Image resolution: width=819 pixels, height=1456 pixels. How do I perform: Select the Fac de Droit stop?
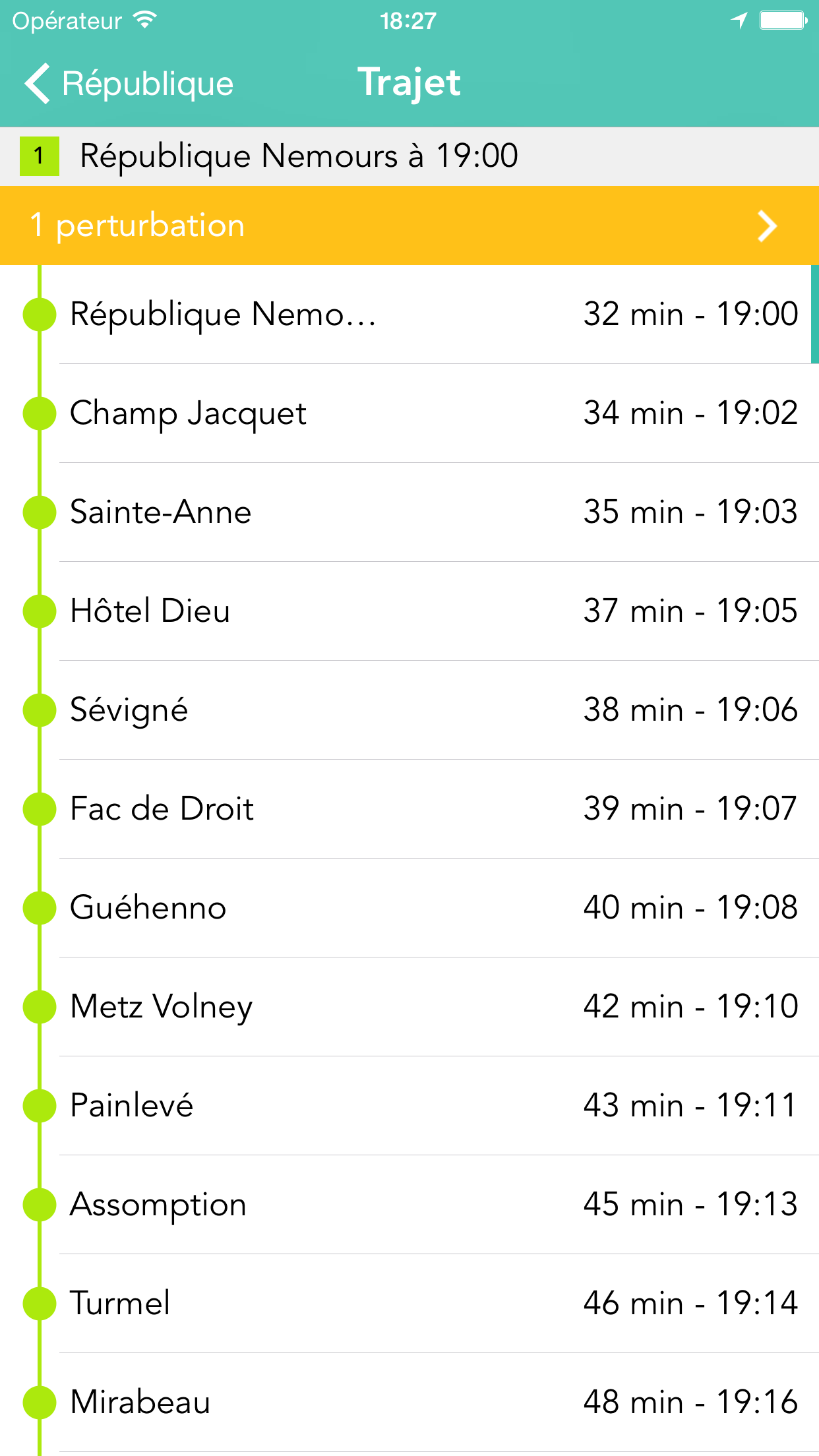(x=409, y=809)
